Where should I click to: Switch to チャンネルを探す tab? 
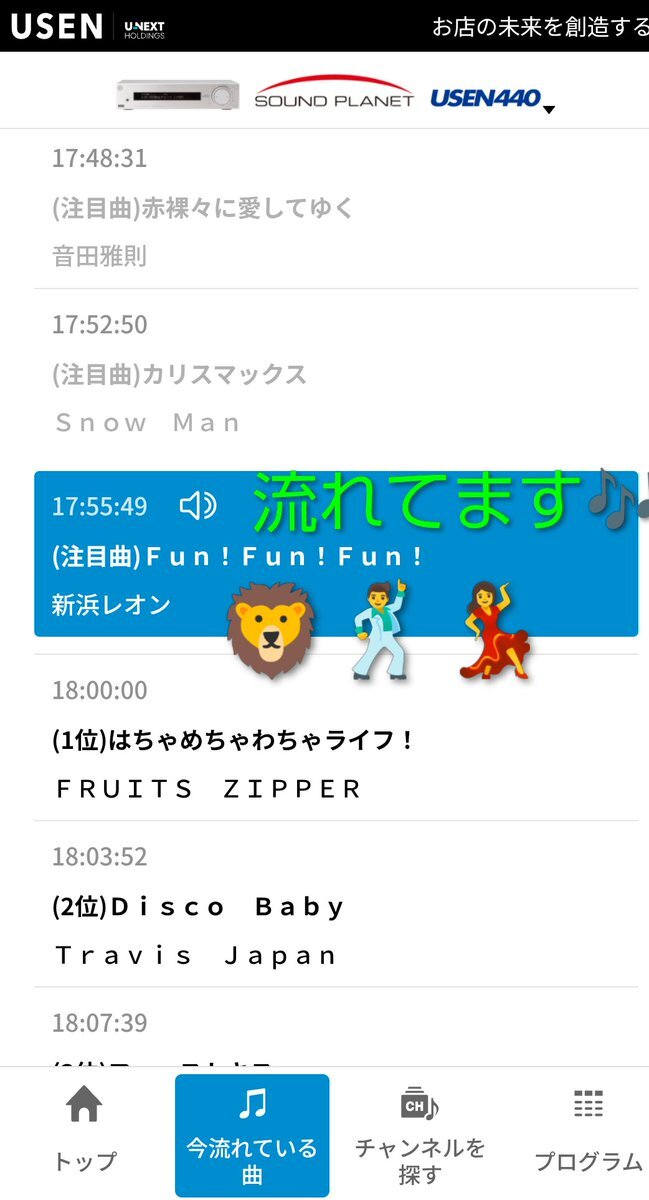click(420, 1135)
